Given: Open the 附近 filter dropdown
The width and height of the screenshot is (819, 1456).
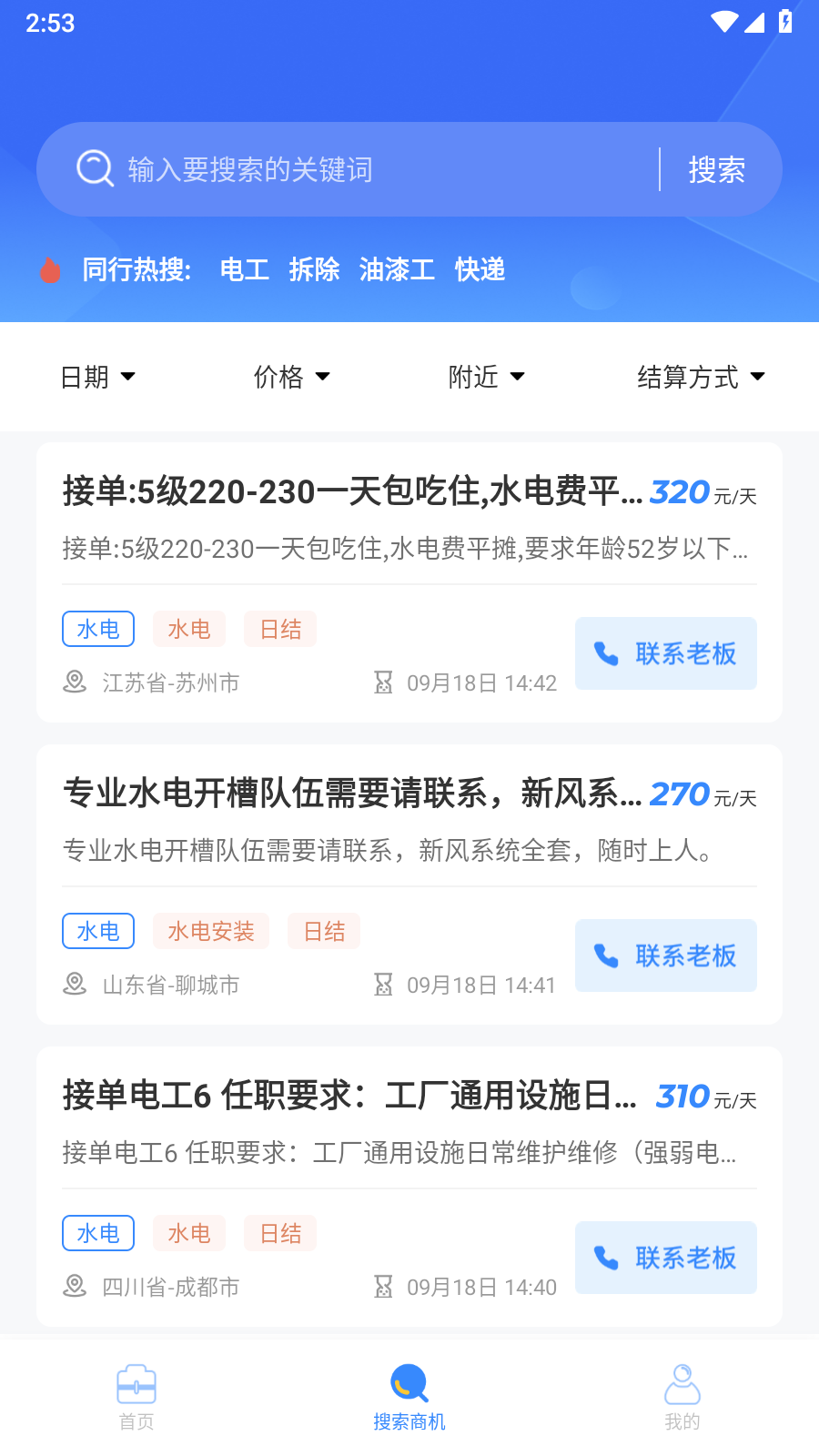Looking at the screenshot, I should [x=486, y=377].
